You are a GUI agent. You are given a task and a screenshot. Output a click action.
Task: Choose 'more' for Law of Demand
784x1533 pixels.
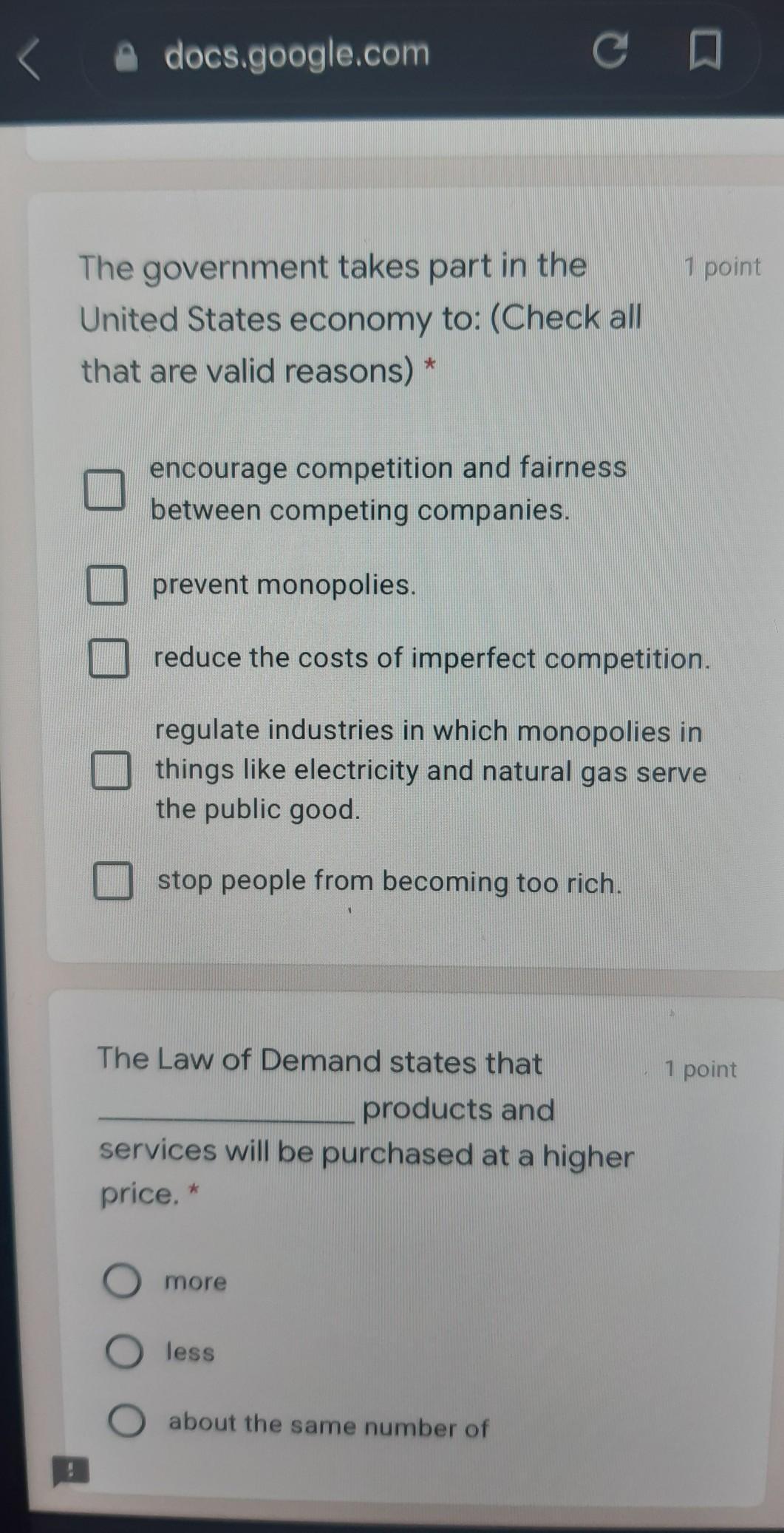pos(122,1281)
